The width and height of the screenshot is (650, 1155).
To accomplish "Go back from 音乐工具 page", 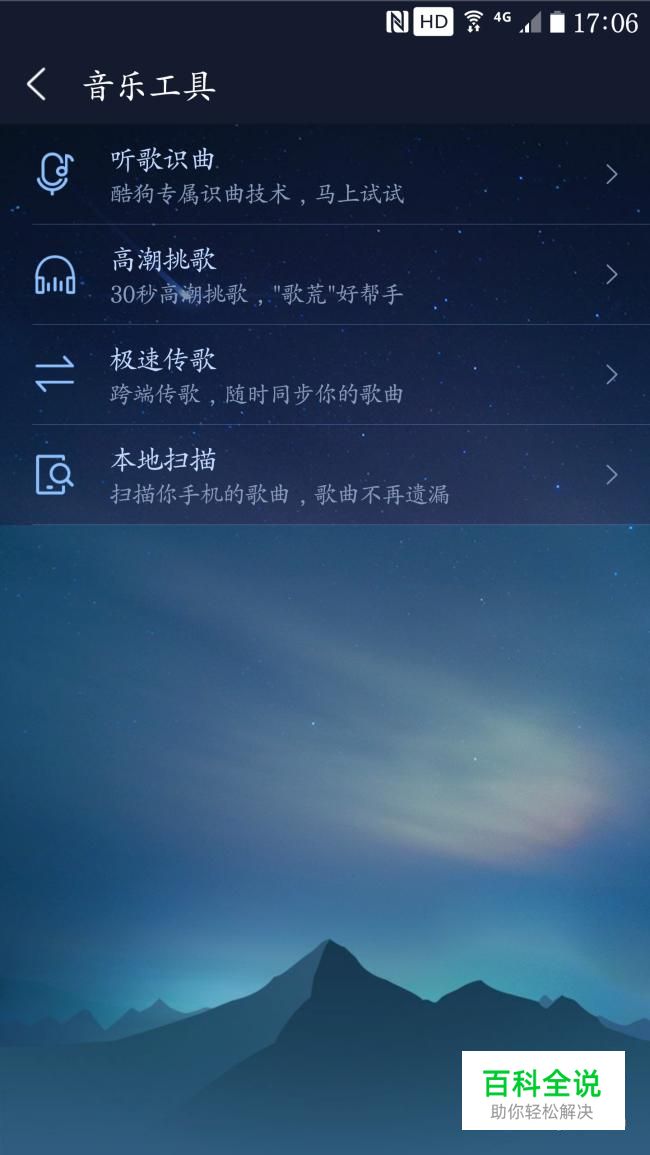I will 37,85.
